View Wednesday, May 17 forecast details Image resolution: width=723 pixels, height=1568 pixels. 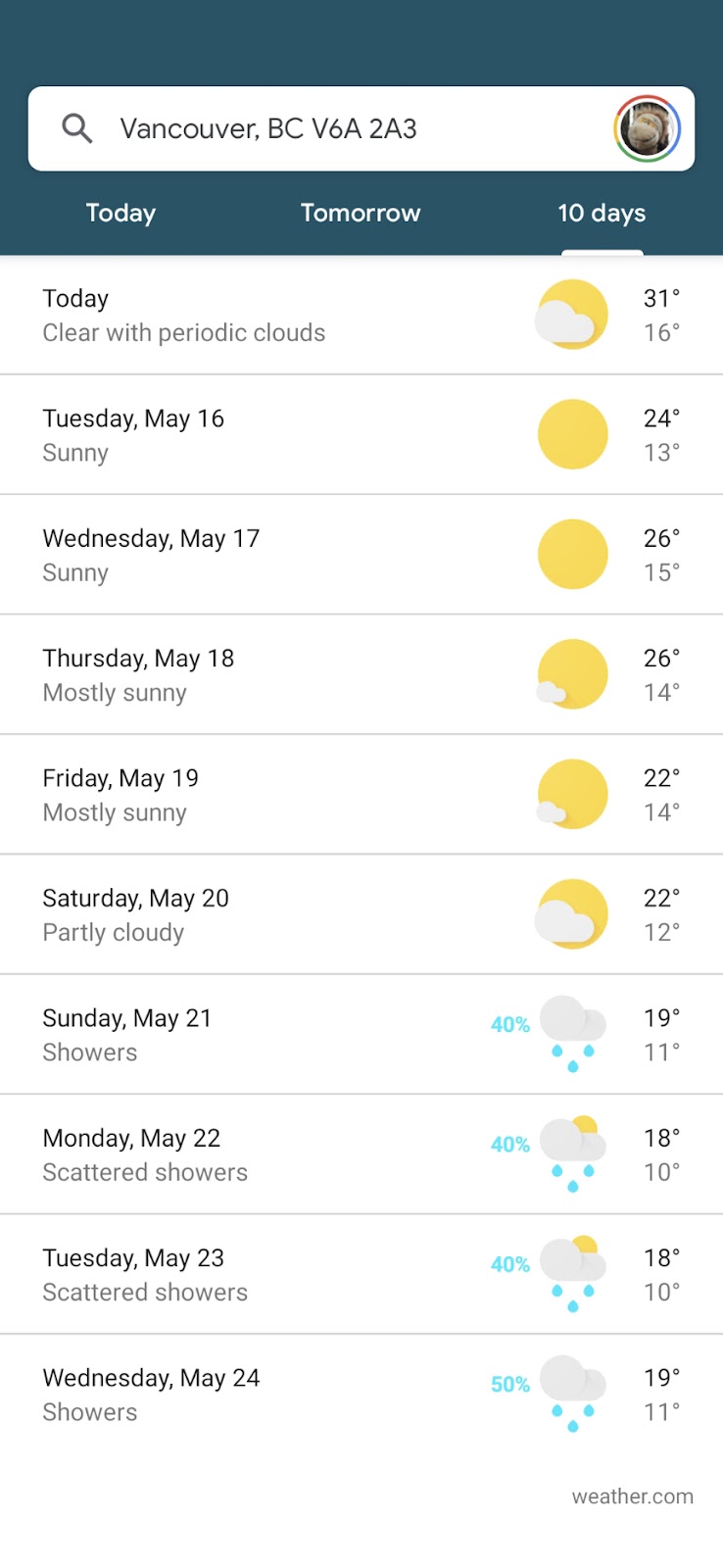click(x=361, y=555)
